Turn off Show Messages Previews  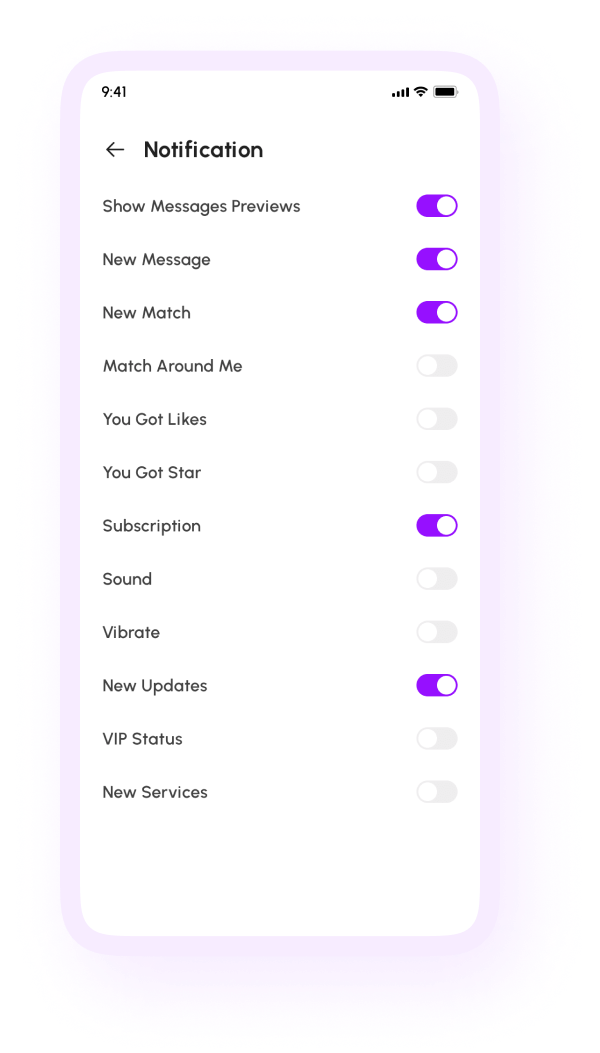point(436,206)
